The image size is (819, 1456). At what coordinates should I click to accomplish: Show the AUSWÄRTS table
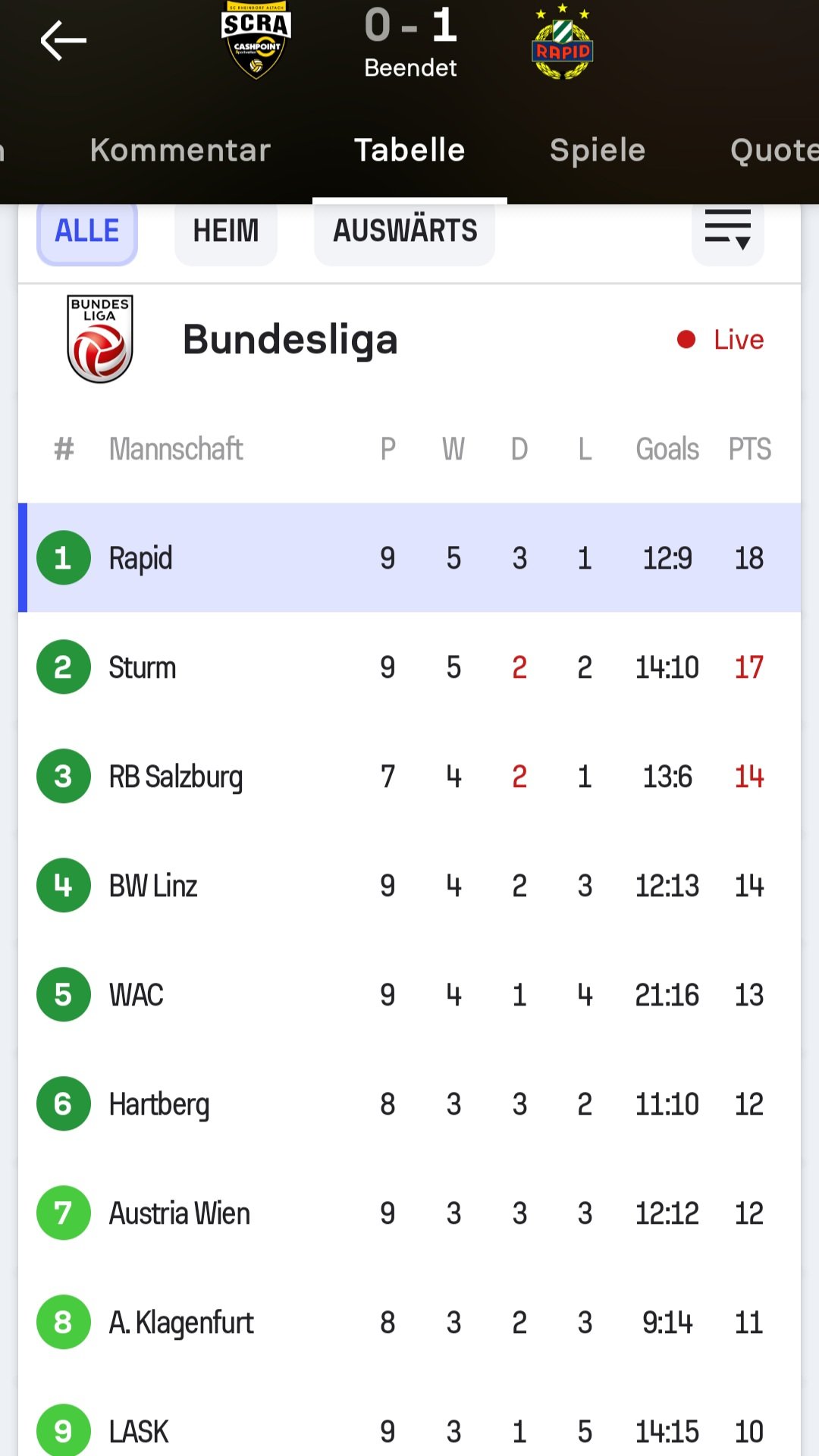tap(405, 231)
